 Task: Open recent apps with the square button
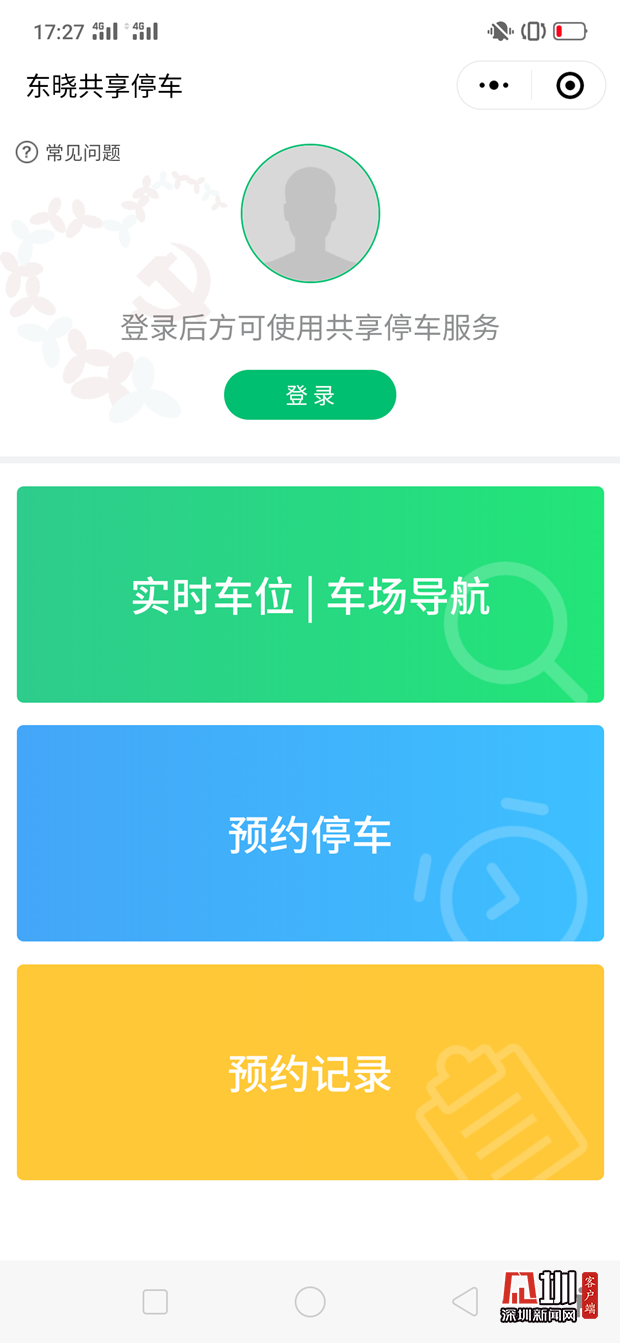coord(155,1301)
